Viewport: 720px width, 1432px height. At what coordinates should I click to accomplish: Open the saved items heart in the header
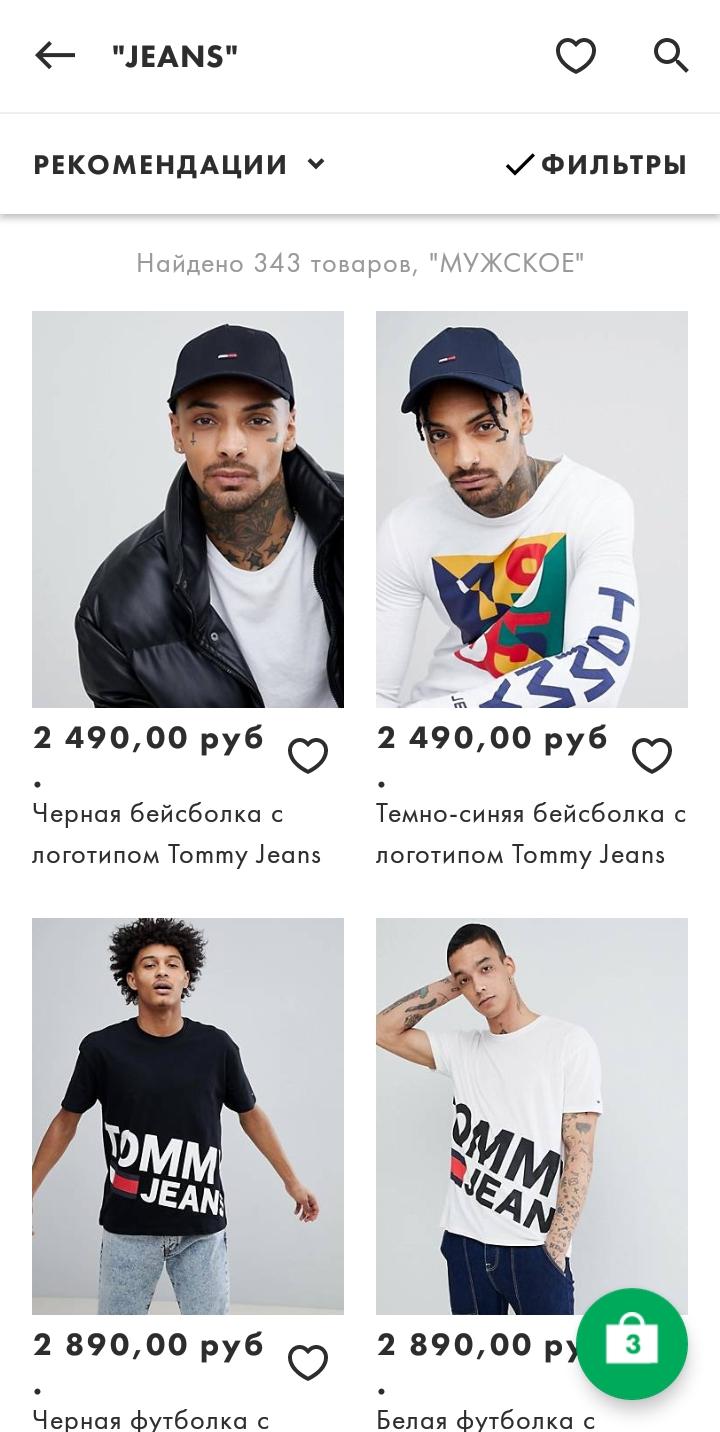576,56
